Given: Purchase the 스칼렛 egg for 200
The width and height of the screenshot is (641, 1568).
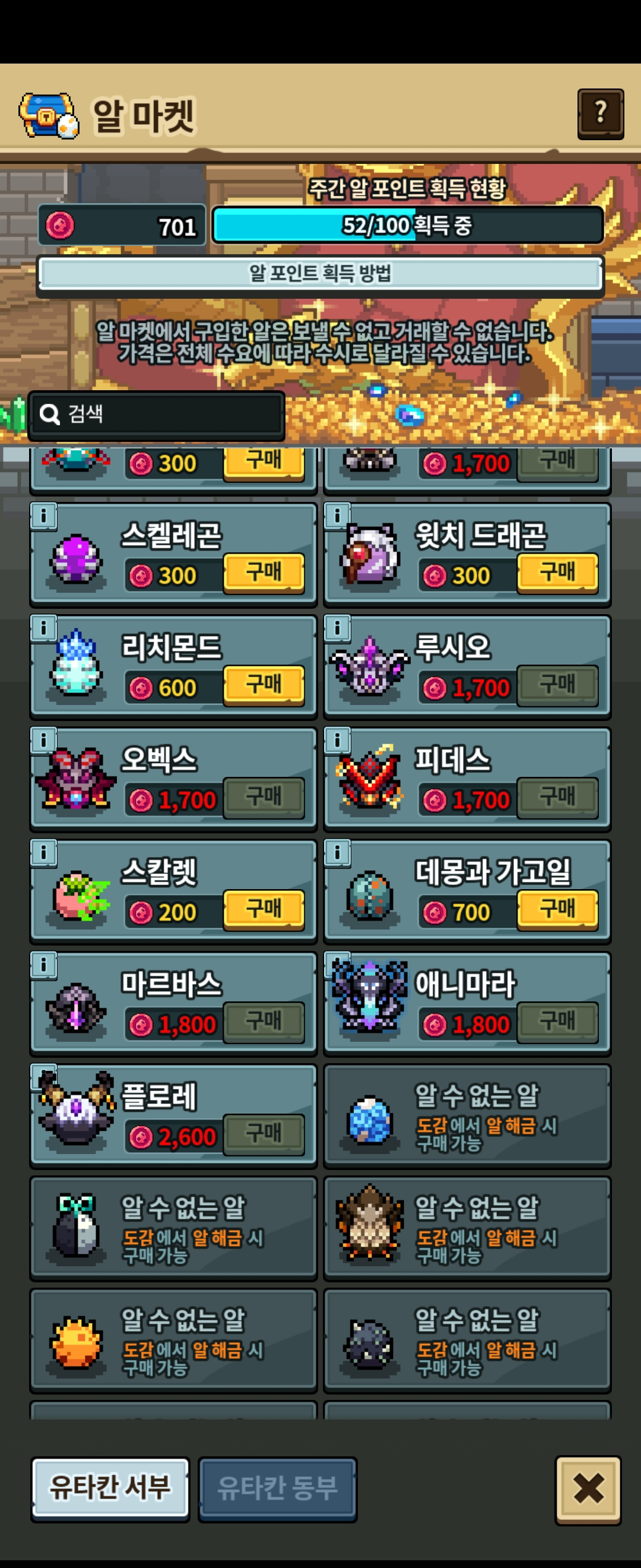Looking at the screenshot, I should point(264,909).
